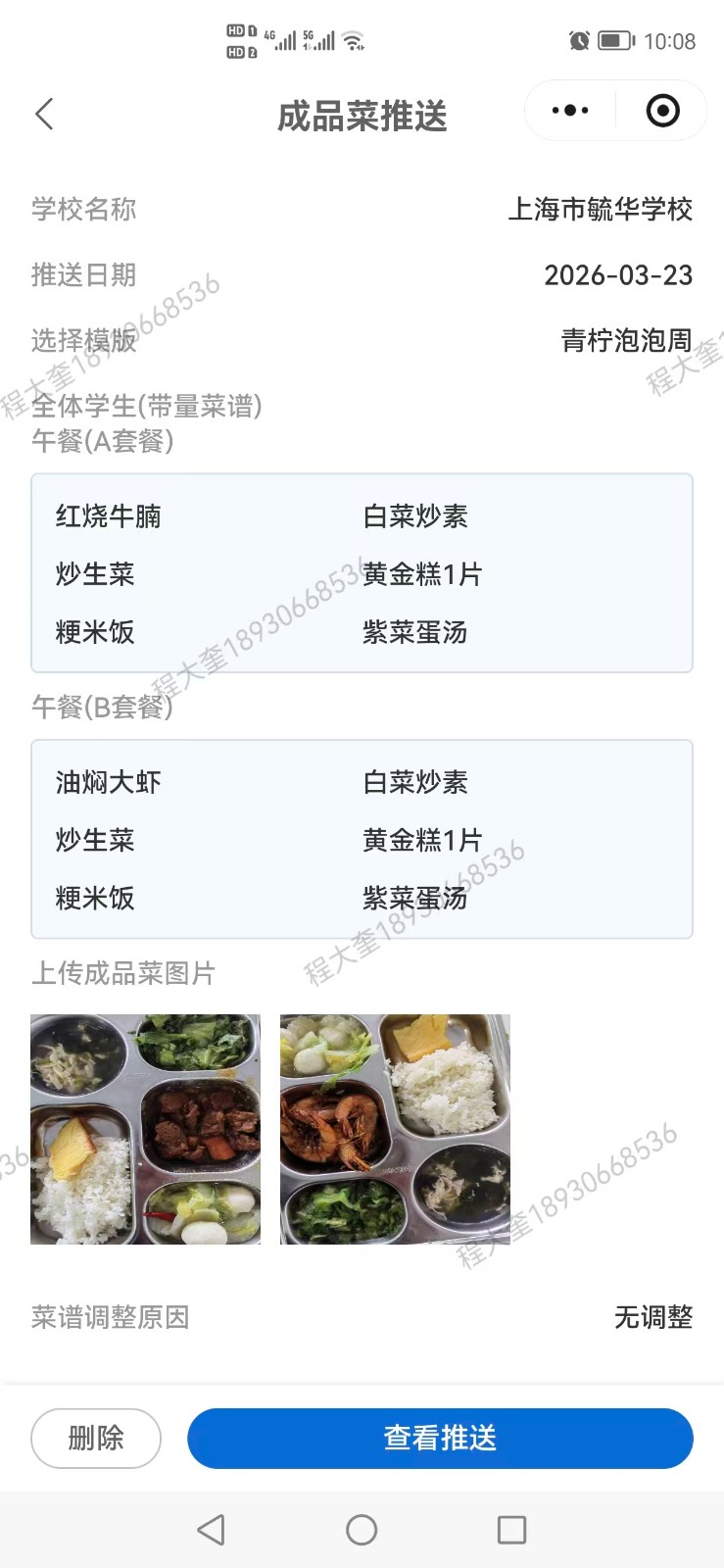Tap the 查看推送 button
724x1568 pixels.
pos(440,1438)
